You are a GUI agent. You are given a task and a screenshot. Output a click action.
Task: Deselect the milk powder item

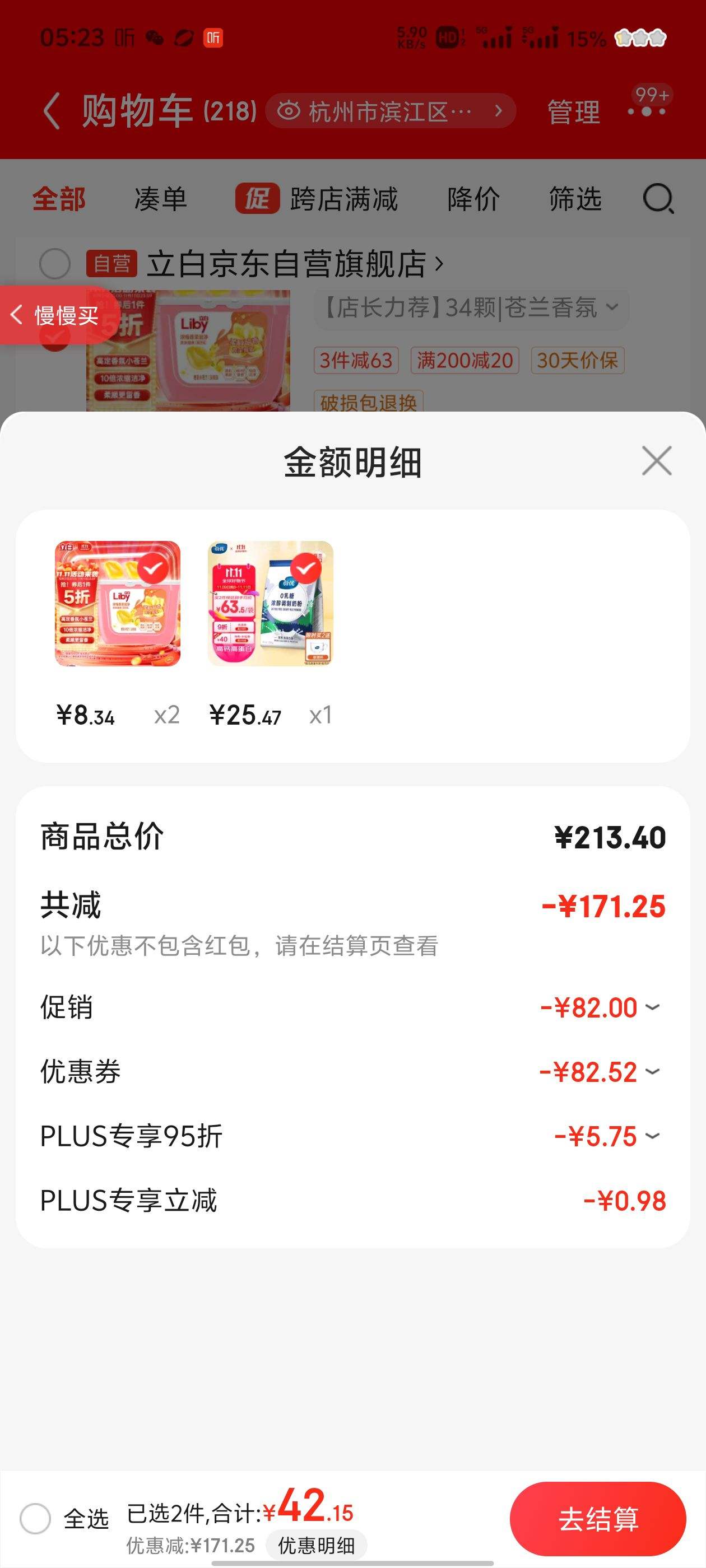tap(306, 569)
